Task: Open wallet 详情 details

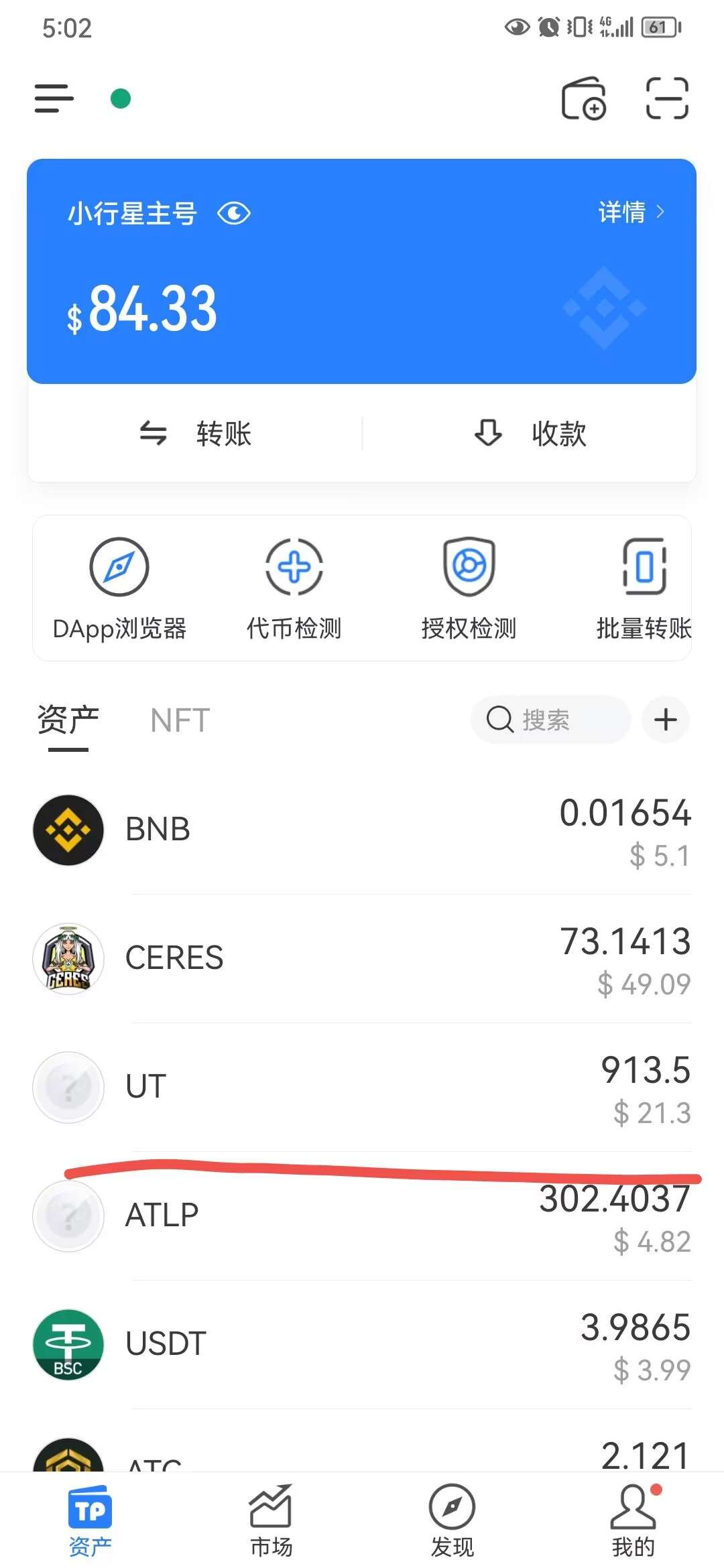Action: [x=630, y=212]
